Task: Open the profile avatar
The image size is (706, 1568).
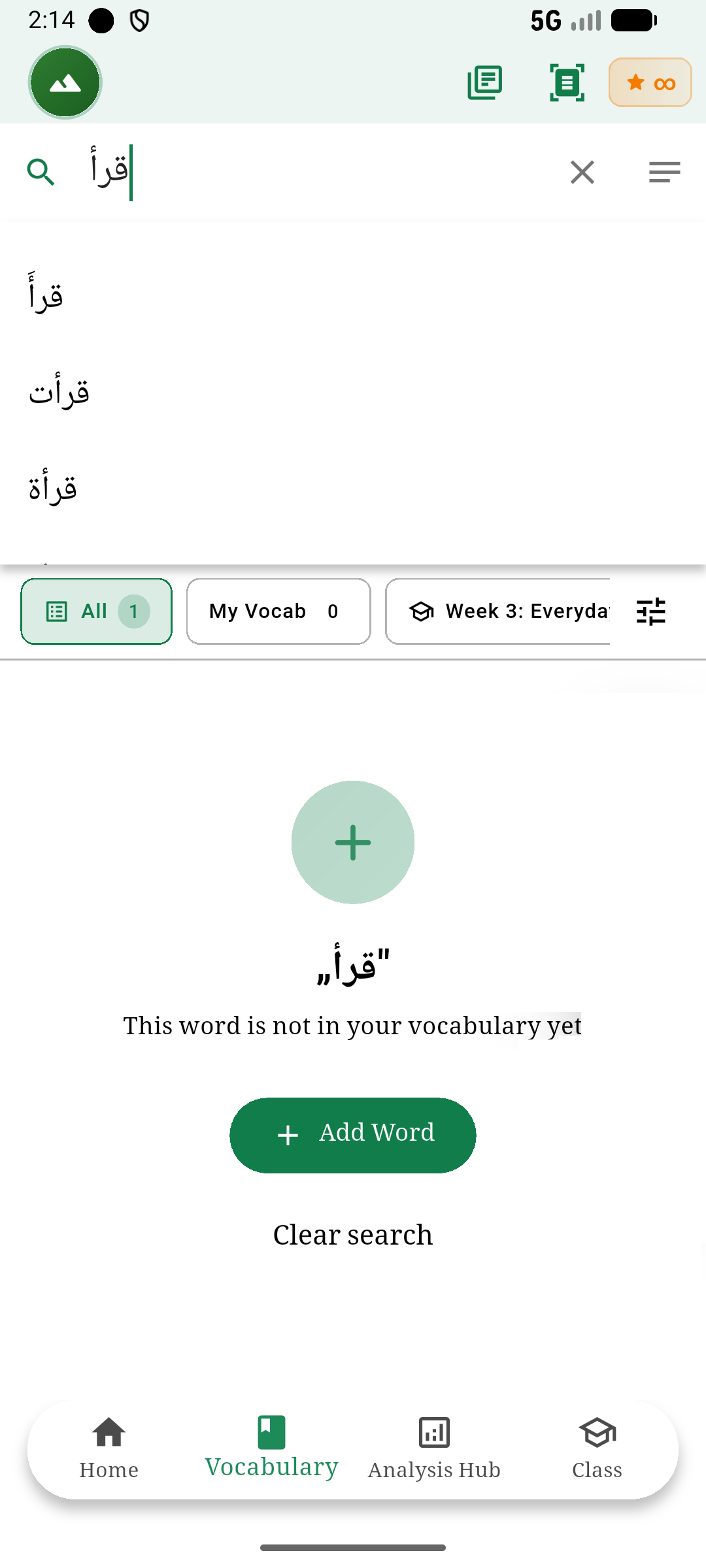Action: [65, 83]
